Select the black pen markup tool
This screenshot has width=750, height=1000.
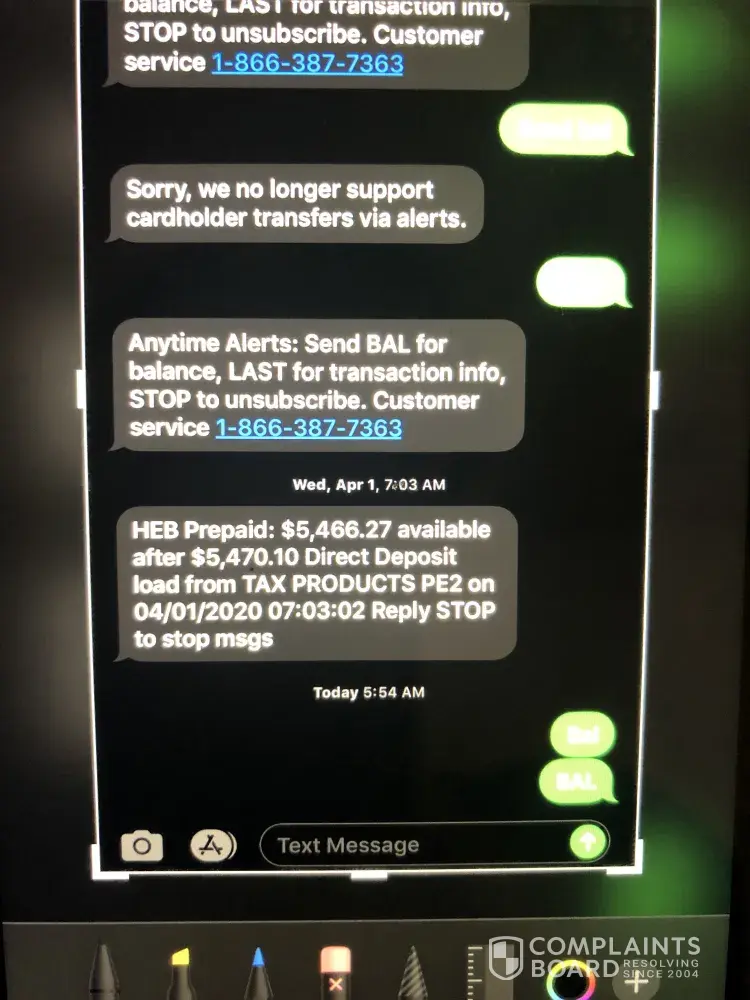(x=102, y=974)
